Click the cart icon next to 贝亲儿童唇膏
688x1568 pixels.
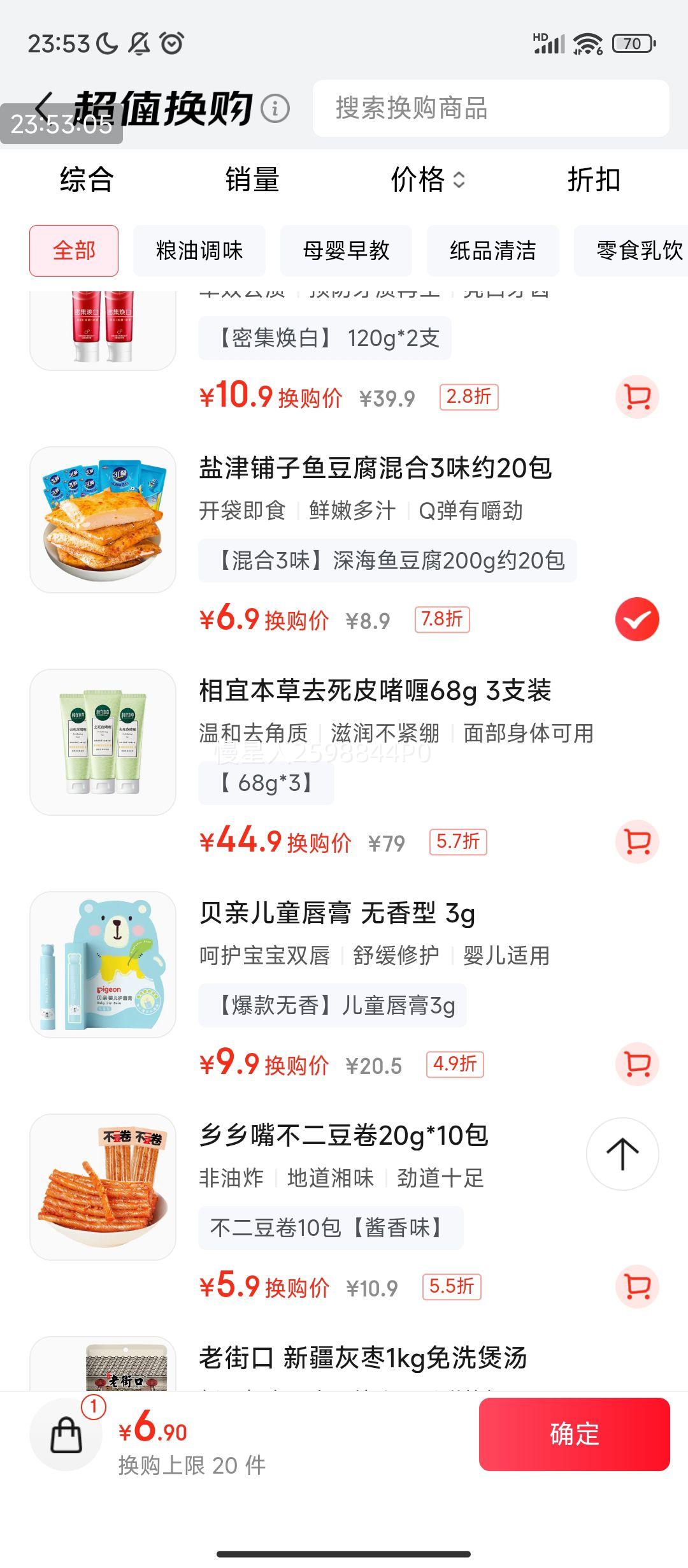[636, 1064]
